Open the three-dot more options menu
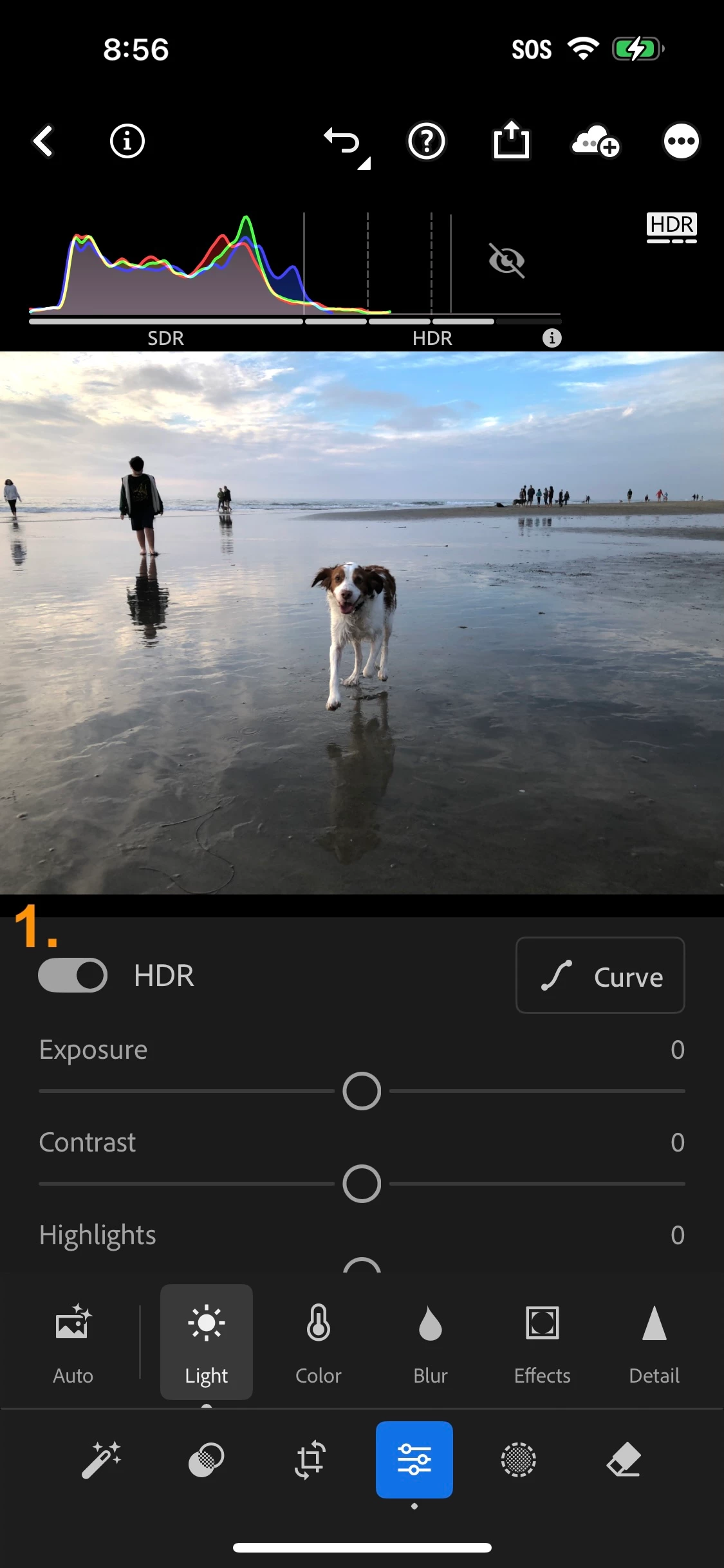This screenshot has height=1568, width=724. point(681,141)
